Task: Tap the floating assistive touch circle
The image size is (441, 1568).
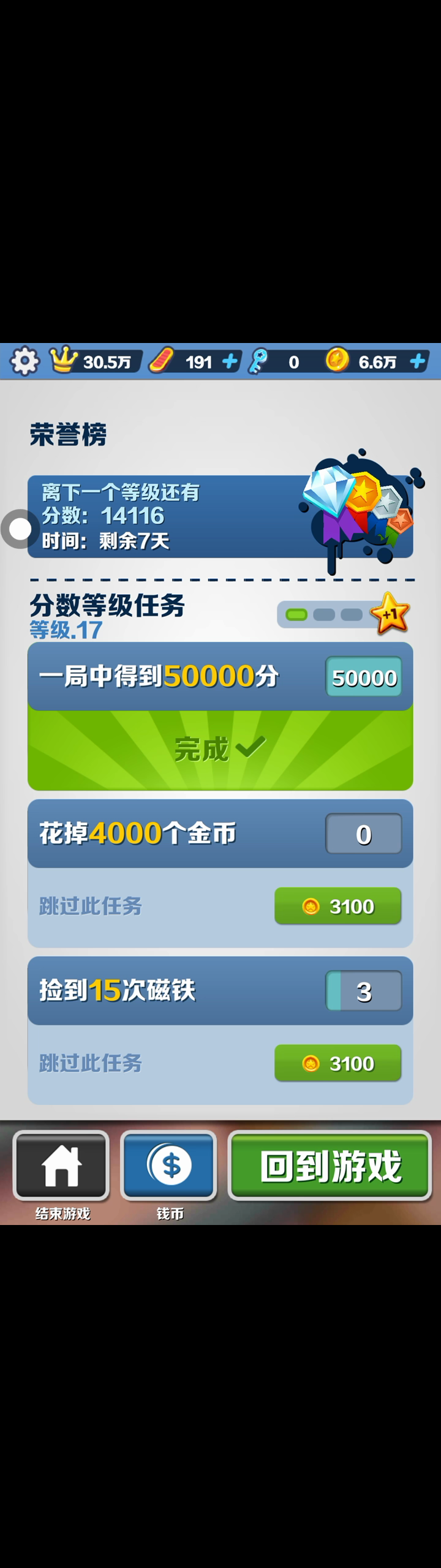Action: 20,529
